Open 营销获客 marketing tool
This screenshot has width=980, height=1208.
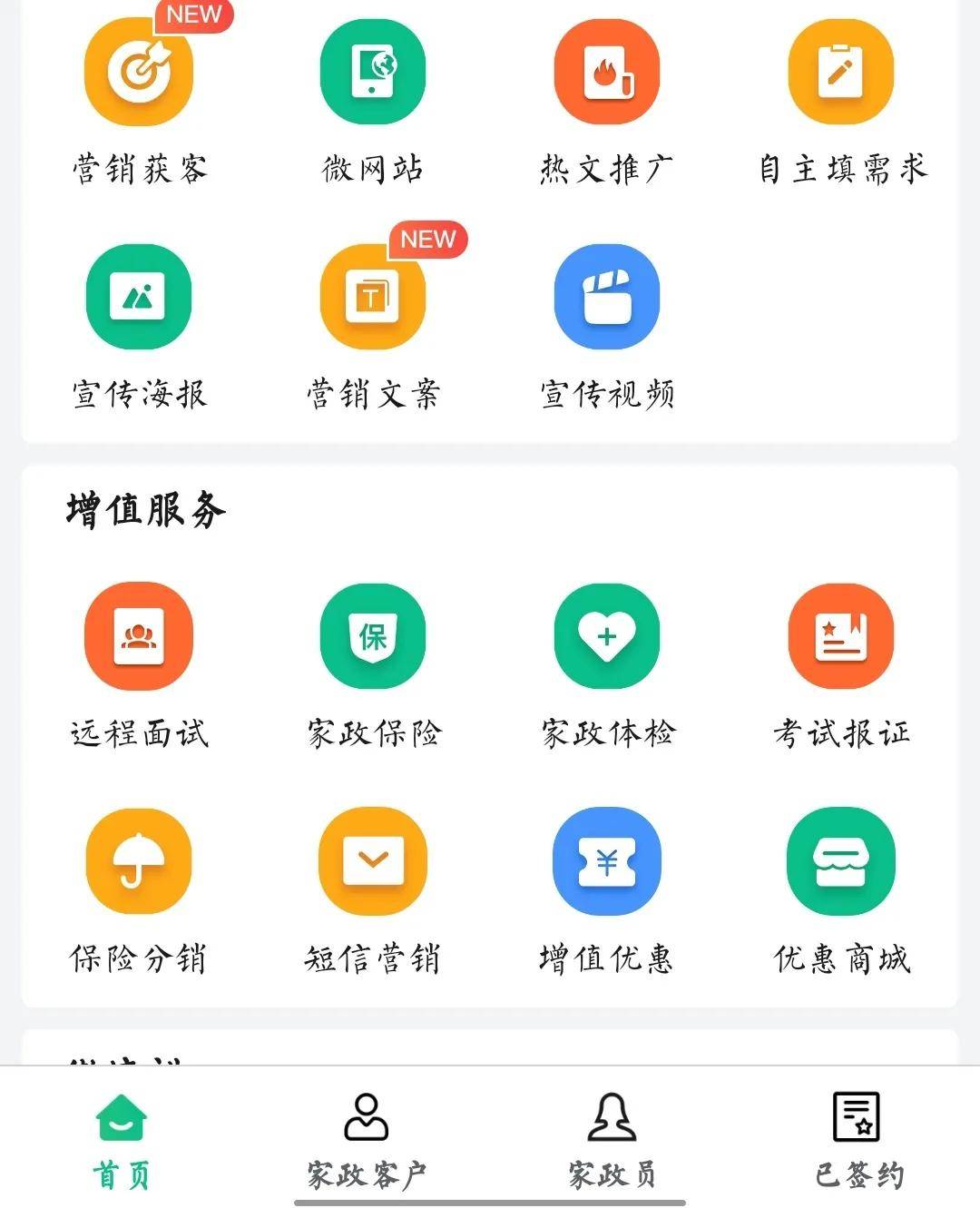click(x=139, y=74)
